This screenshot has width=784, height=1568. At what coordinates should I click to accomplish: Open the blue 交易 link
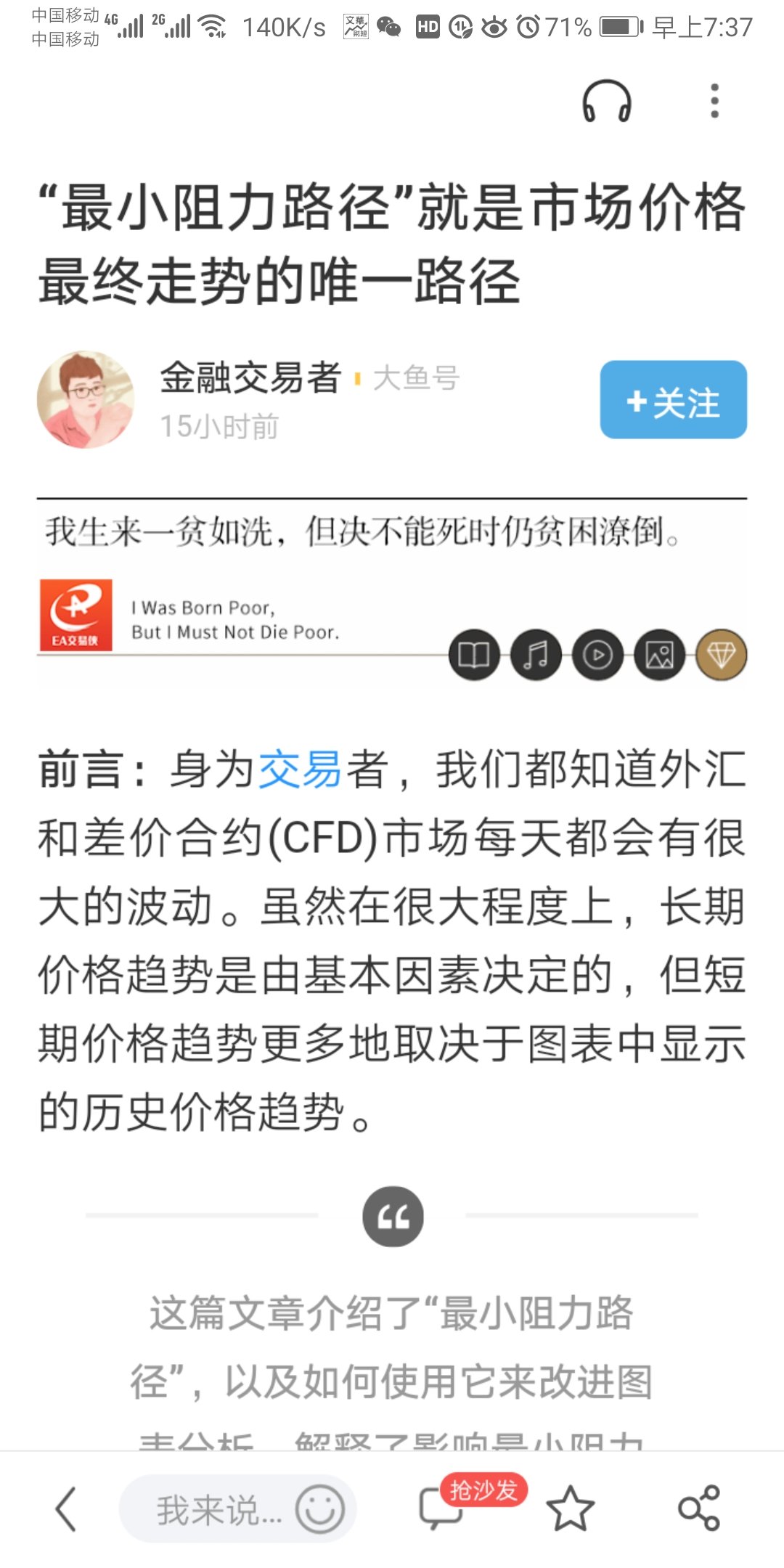coord(300,769)
